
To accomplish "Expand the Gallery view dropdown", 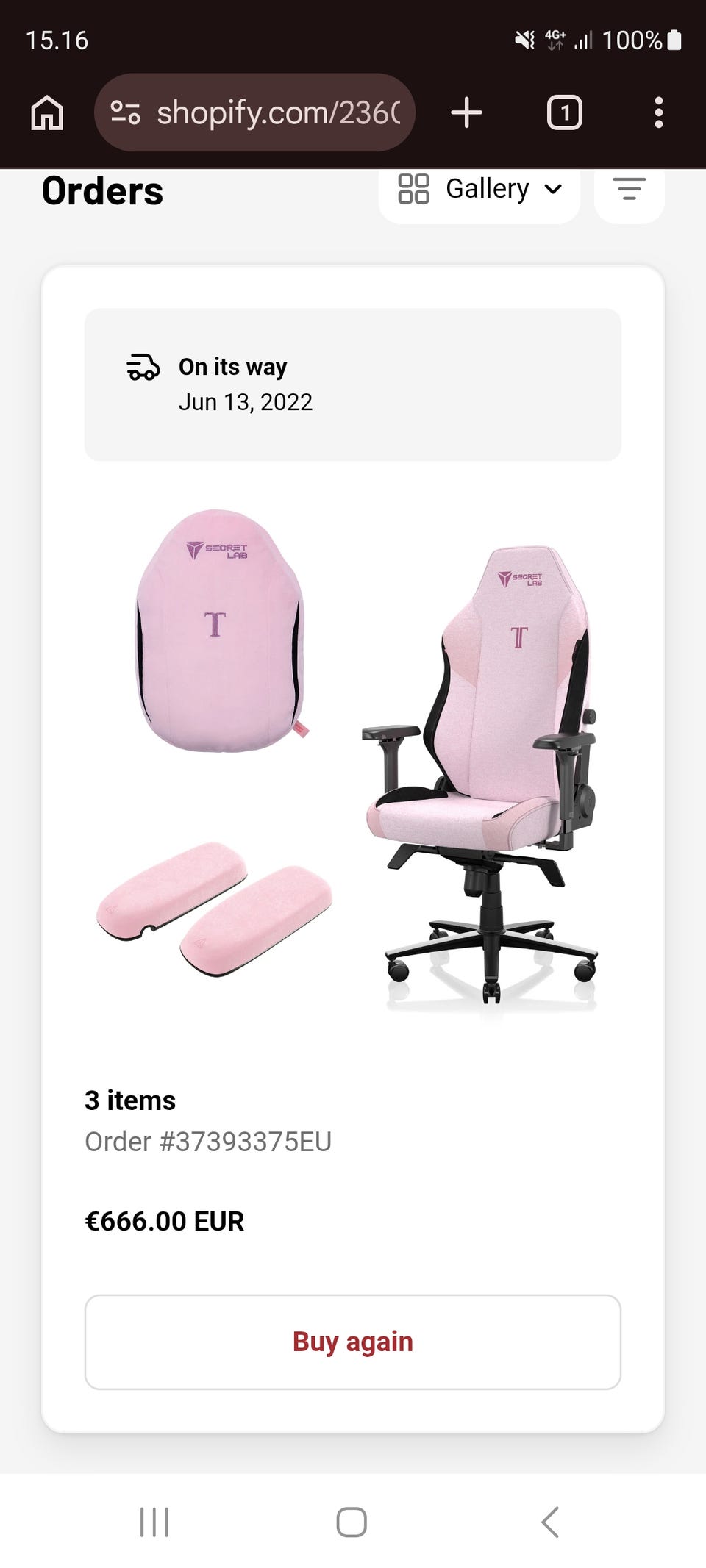I will [x=479, y=190].
